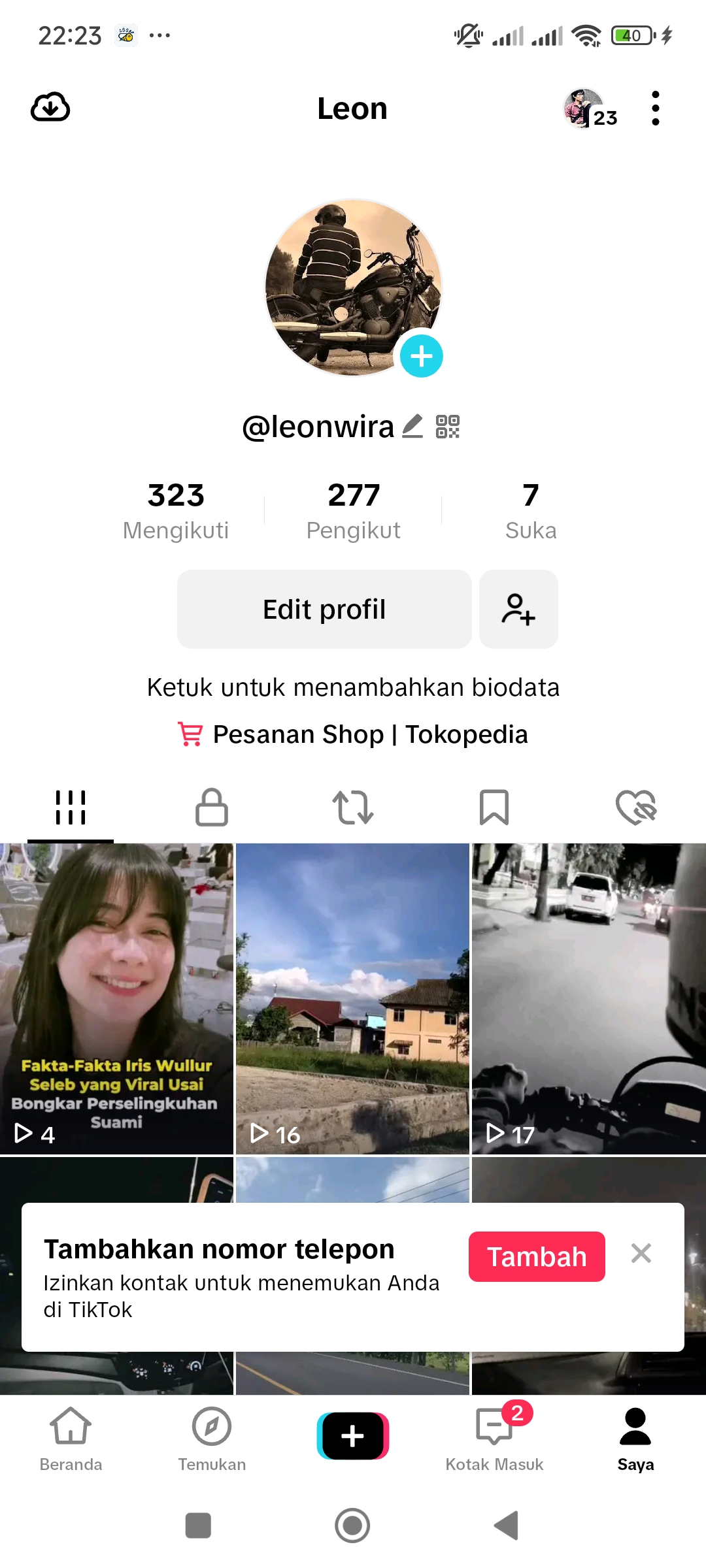View the 277 Pengikut list
Image resolution: width=706 pixels, height=1568 pixels.
tap(353, 511)
